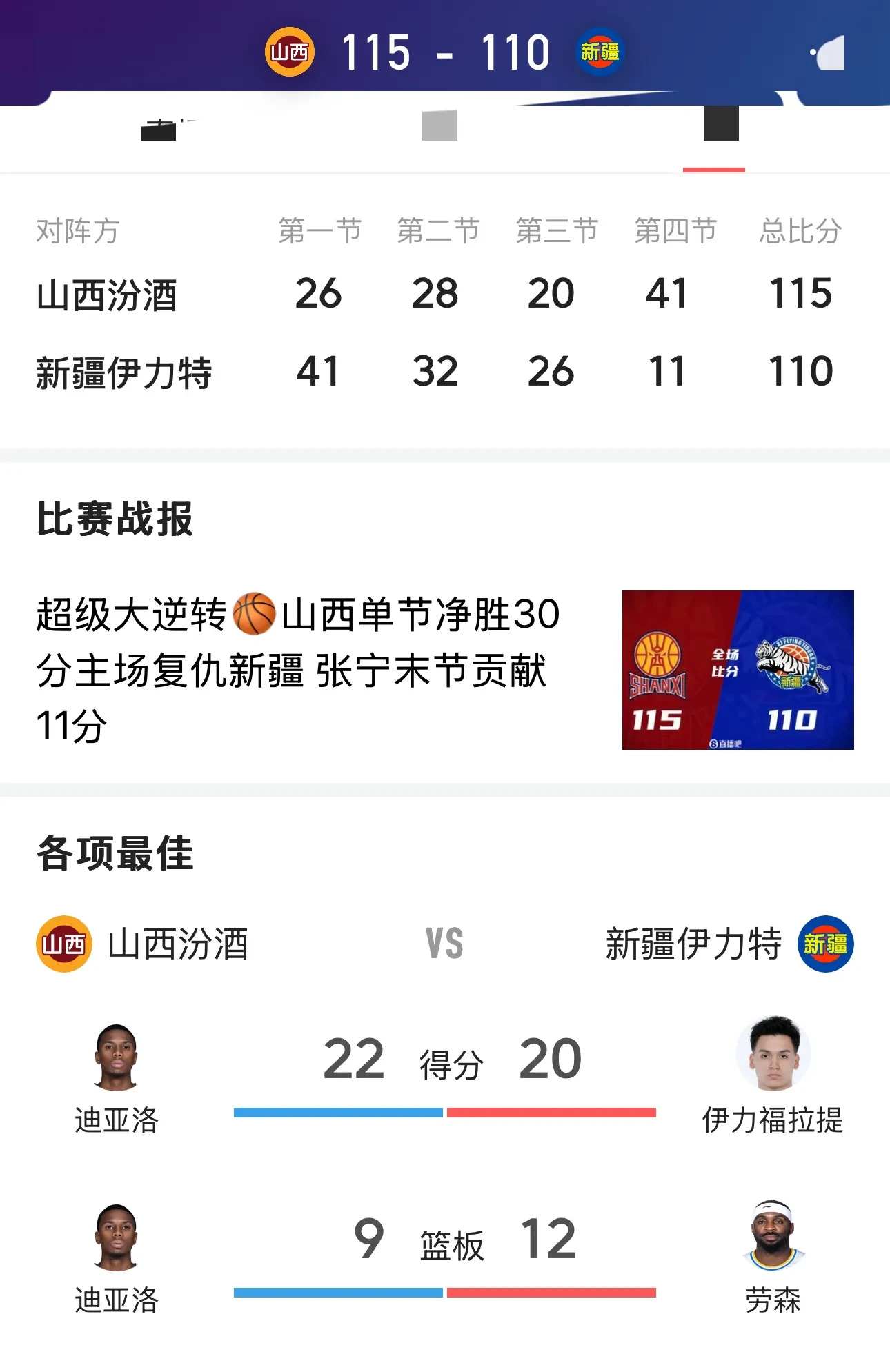Open the 超级大逆转 match report article
This screenshot has height=1372, width=890.
(298, 669)
